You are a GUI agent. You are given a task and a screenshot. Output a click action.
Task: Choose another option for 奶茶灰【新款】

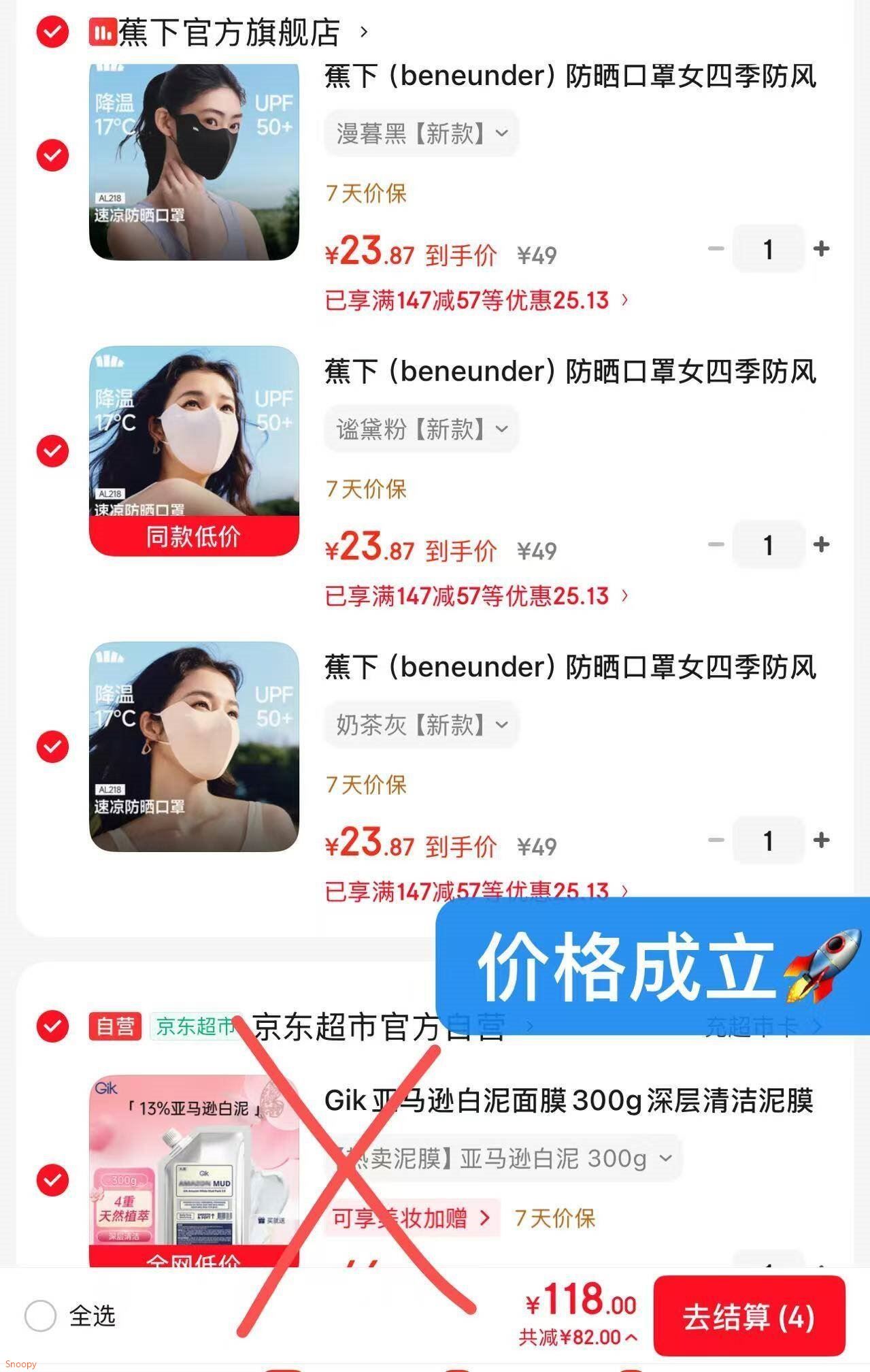(422, 725)
